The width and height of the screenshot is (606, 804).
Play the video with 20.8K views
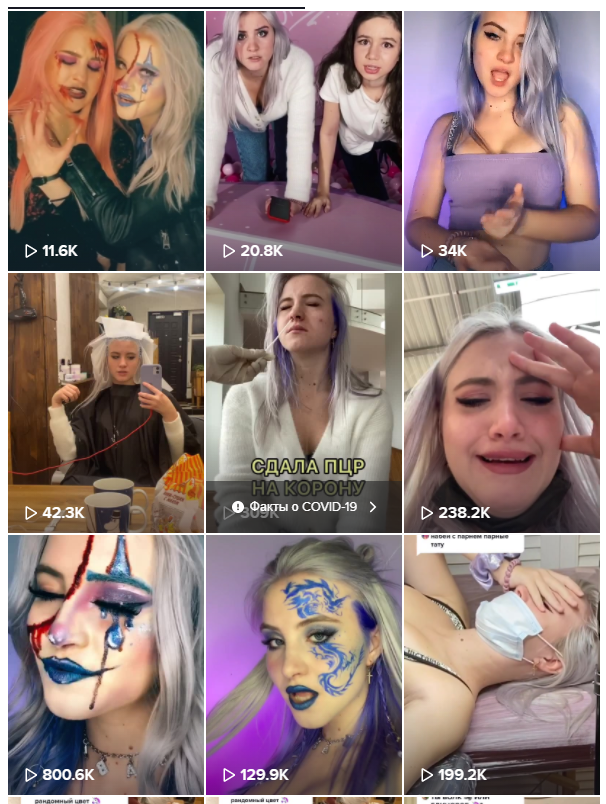tap(303, 140)
